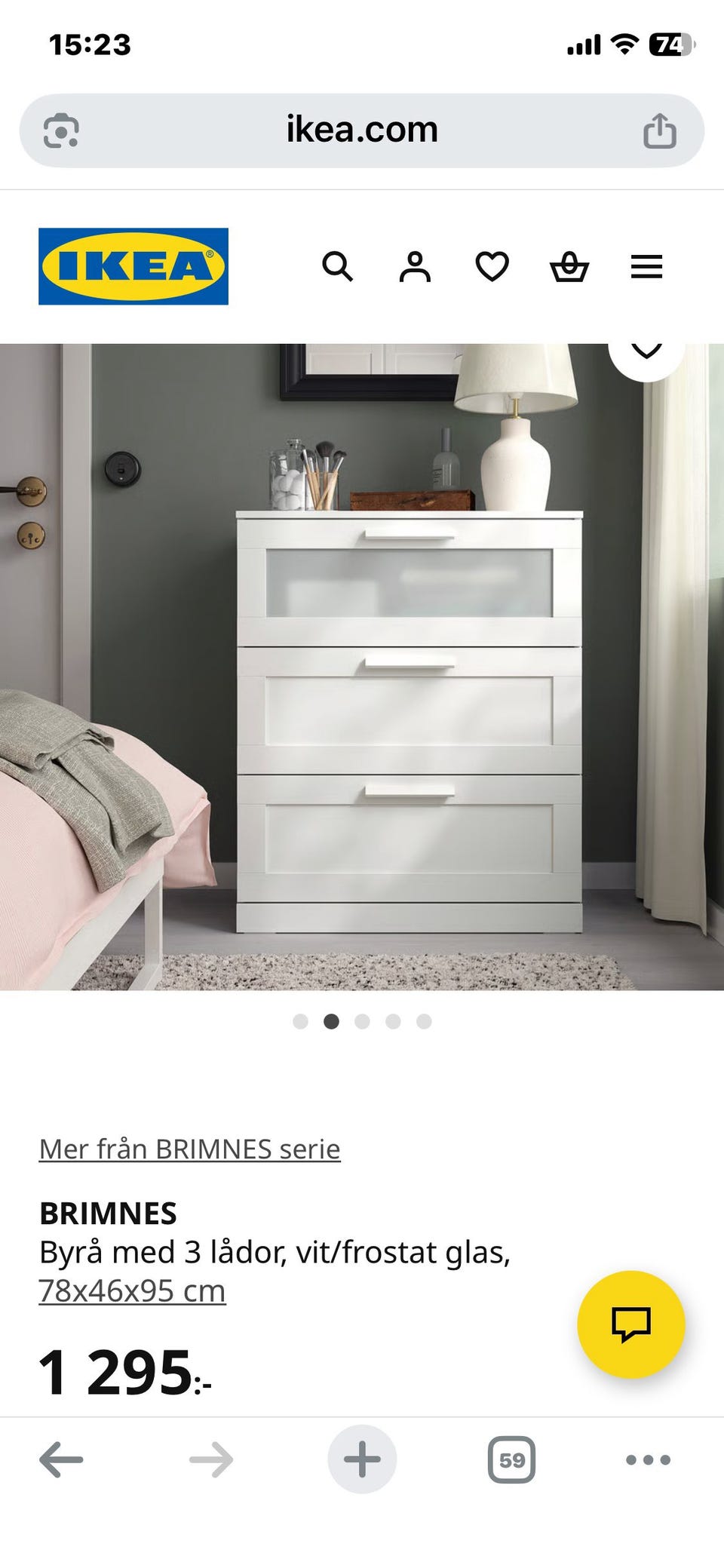Open the hamburger menu

pos(646,267)
